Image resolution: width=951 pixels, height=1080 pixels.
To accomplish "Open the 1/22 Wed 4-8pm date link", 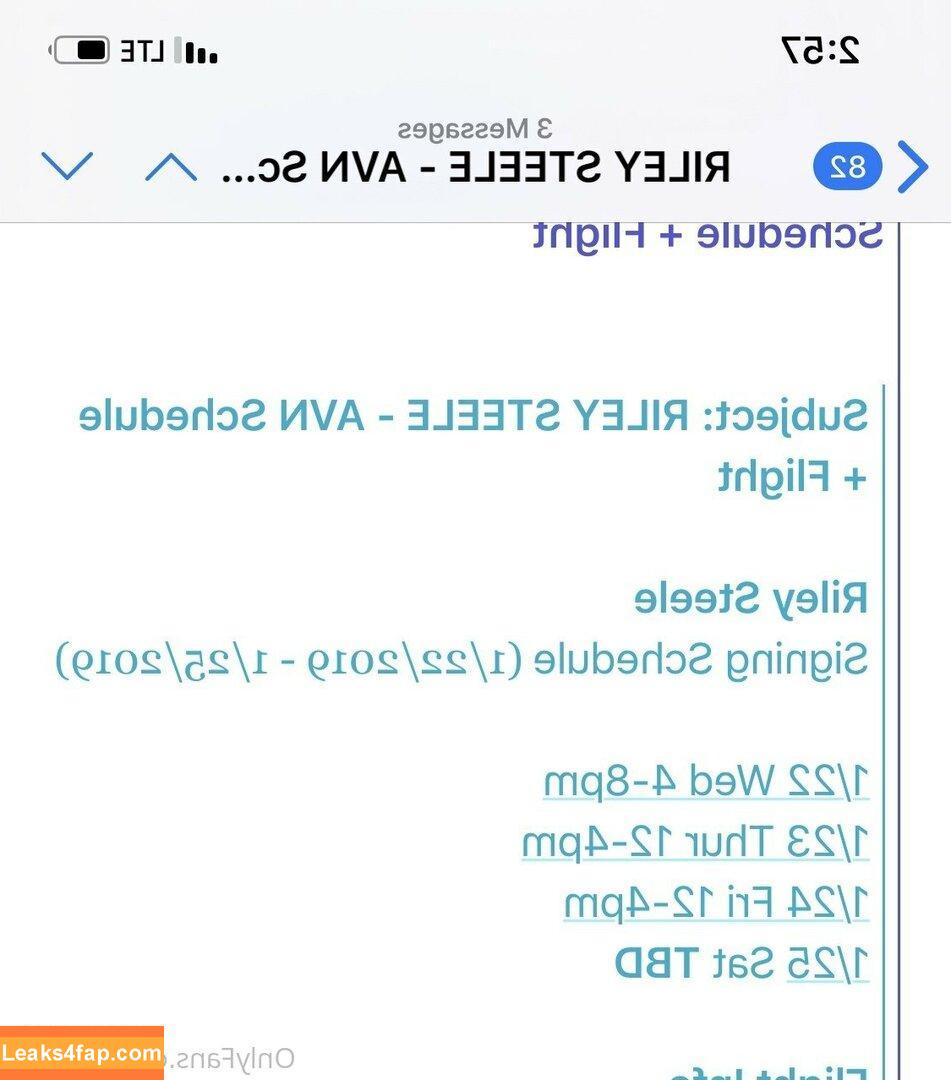I will click(x=706, y=782).
